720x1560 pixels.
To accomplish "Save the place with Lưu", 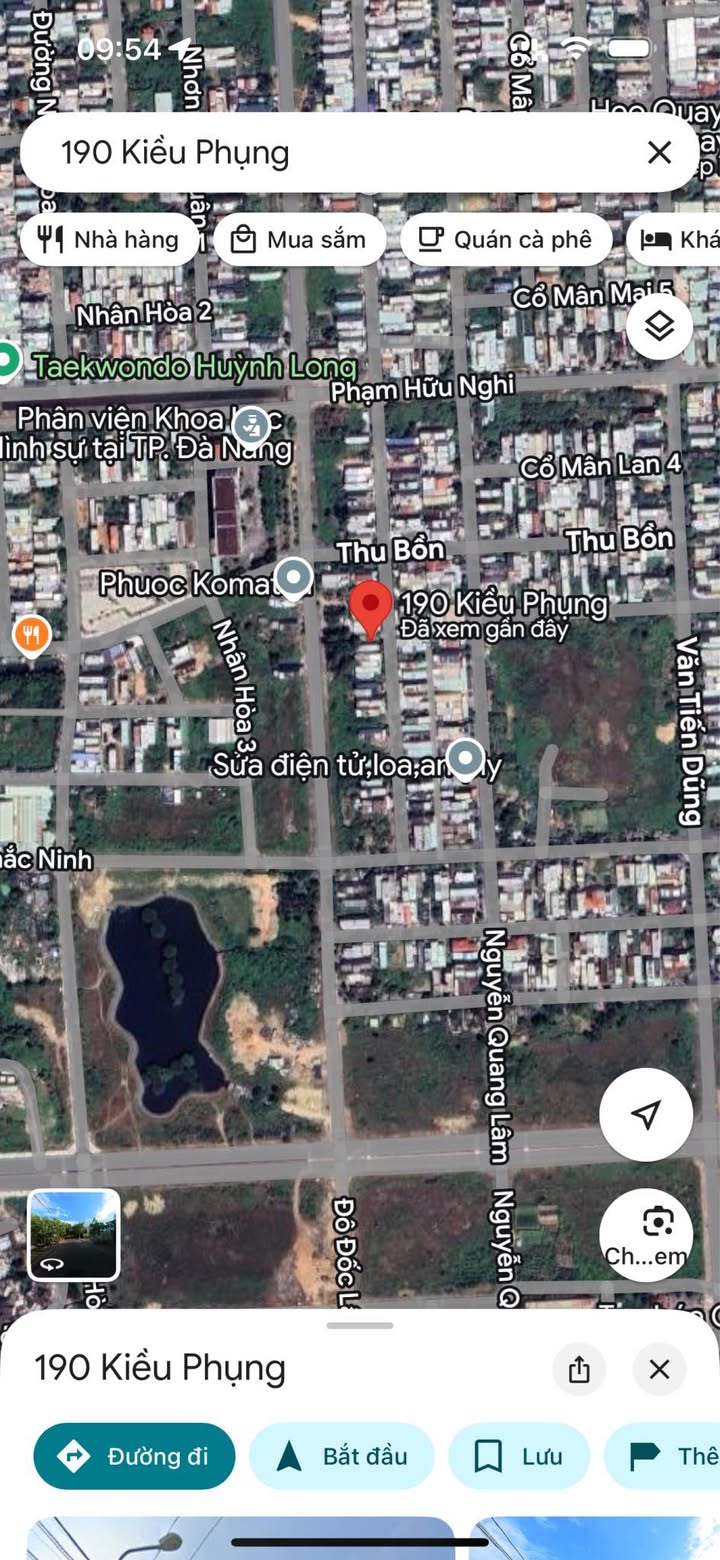I will (519, 1456).
